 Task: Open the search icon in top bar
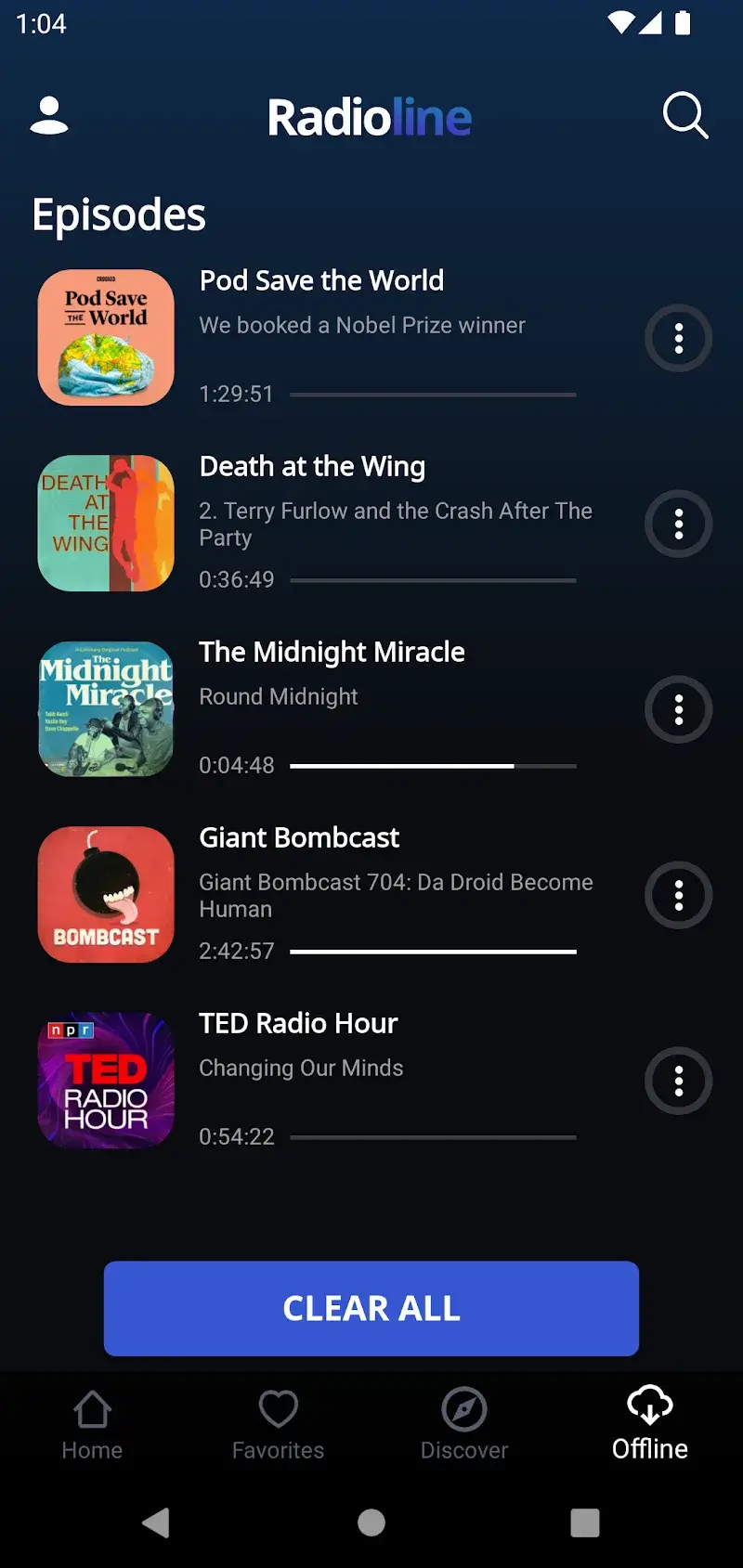(685, 116)
